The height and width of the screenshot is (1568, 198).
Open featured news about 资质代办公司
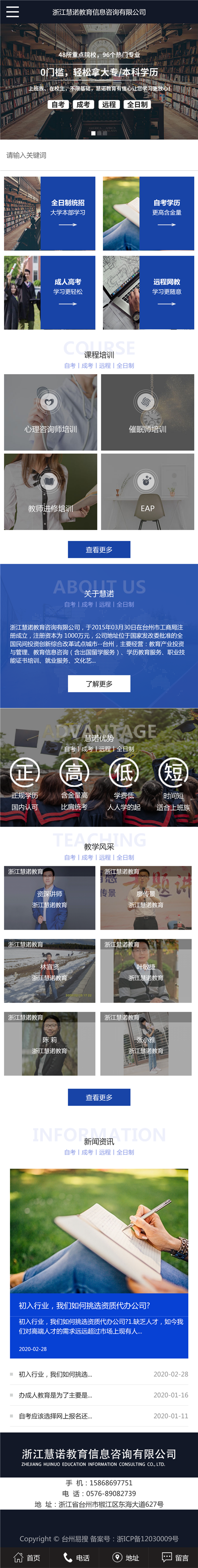pos(99,1306)
